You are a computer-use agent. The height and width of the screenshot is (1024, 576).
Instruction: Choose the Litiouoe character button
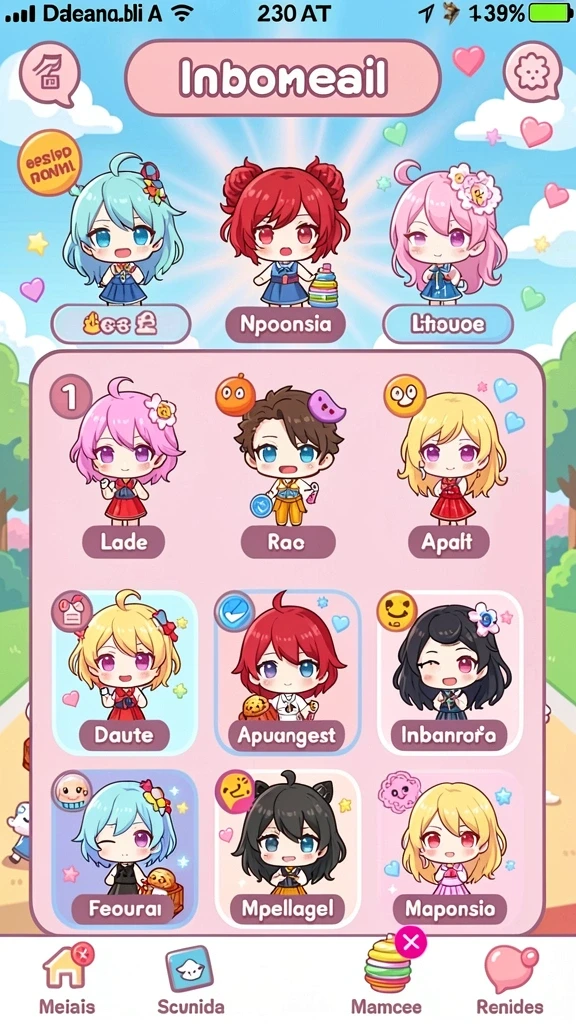point(448,325)
